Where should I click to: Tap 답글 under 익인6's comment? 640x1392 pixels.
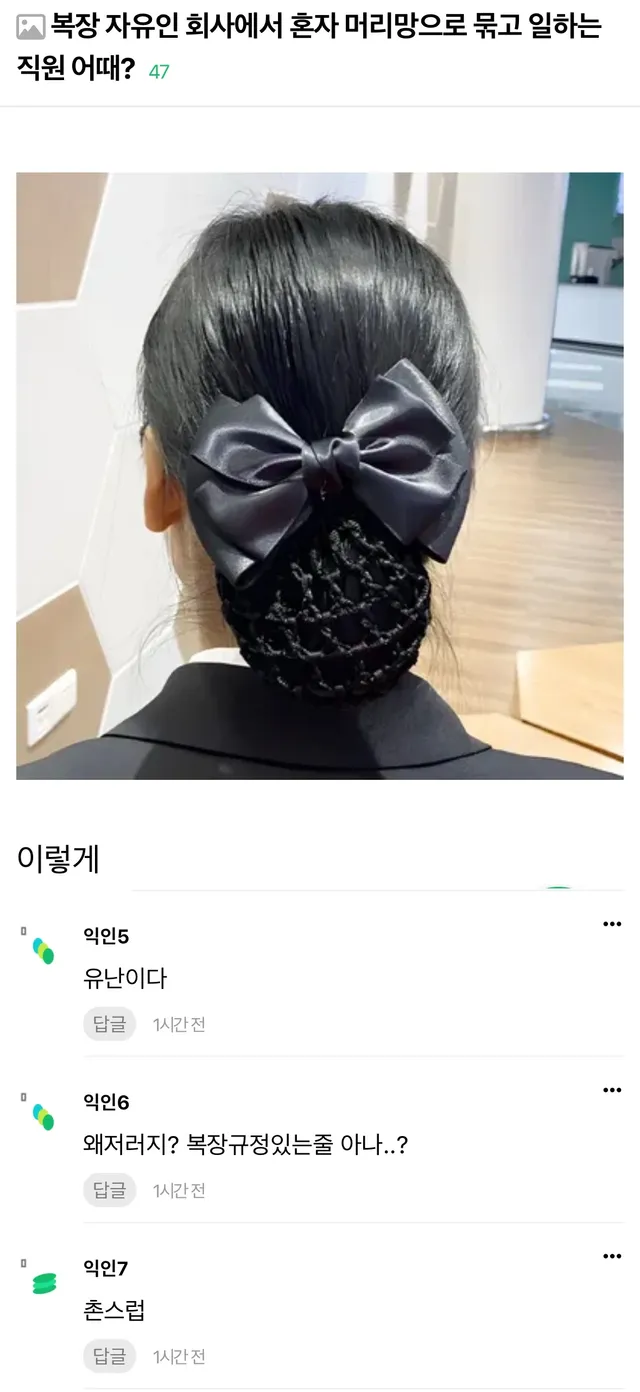[x=109, y=1190]
